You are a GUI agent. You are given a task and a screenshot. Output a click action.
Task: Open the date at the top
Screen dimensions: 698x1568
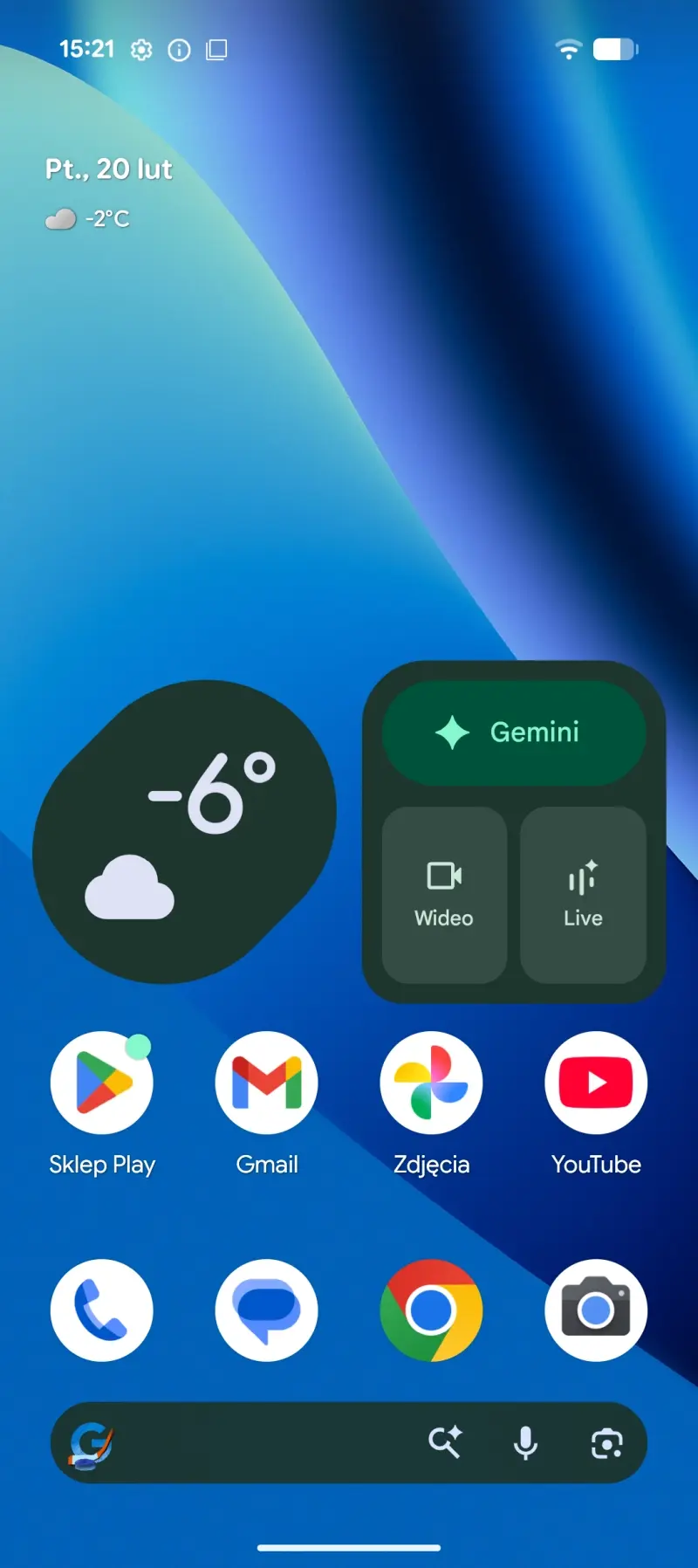pyautogui.click(x=109, y=169)
